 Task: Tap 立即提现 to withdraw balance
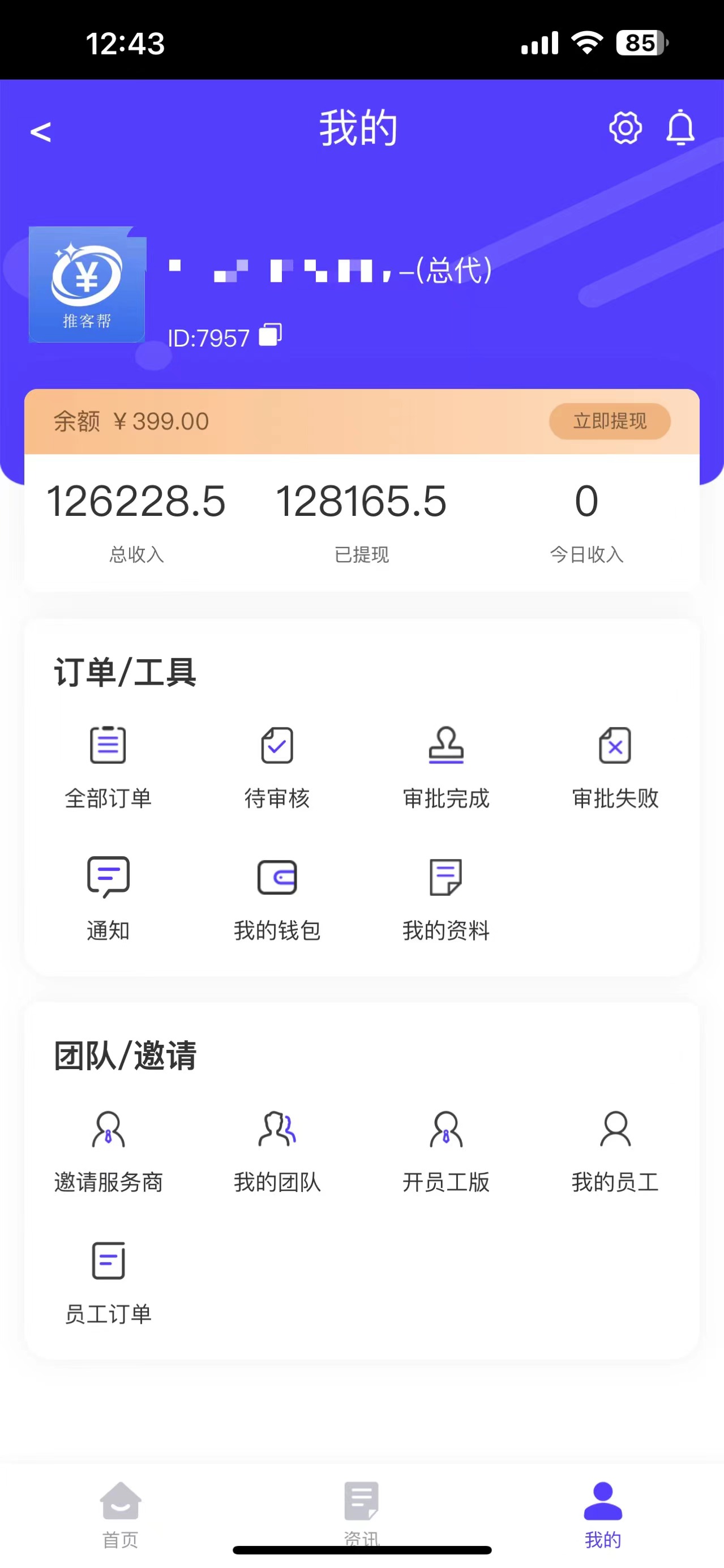609,421
